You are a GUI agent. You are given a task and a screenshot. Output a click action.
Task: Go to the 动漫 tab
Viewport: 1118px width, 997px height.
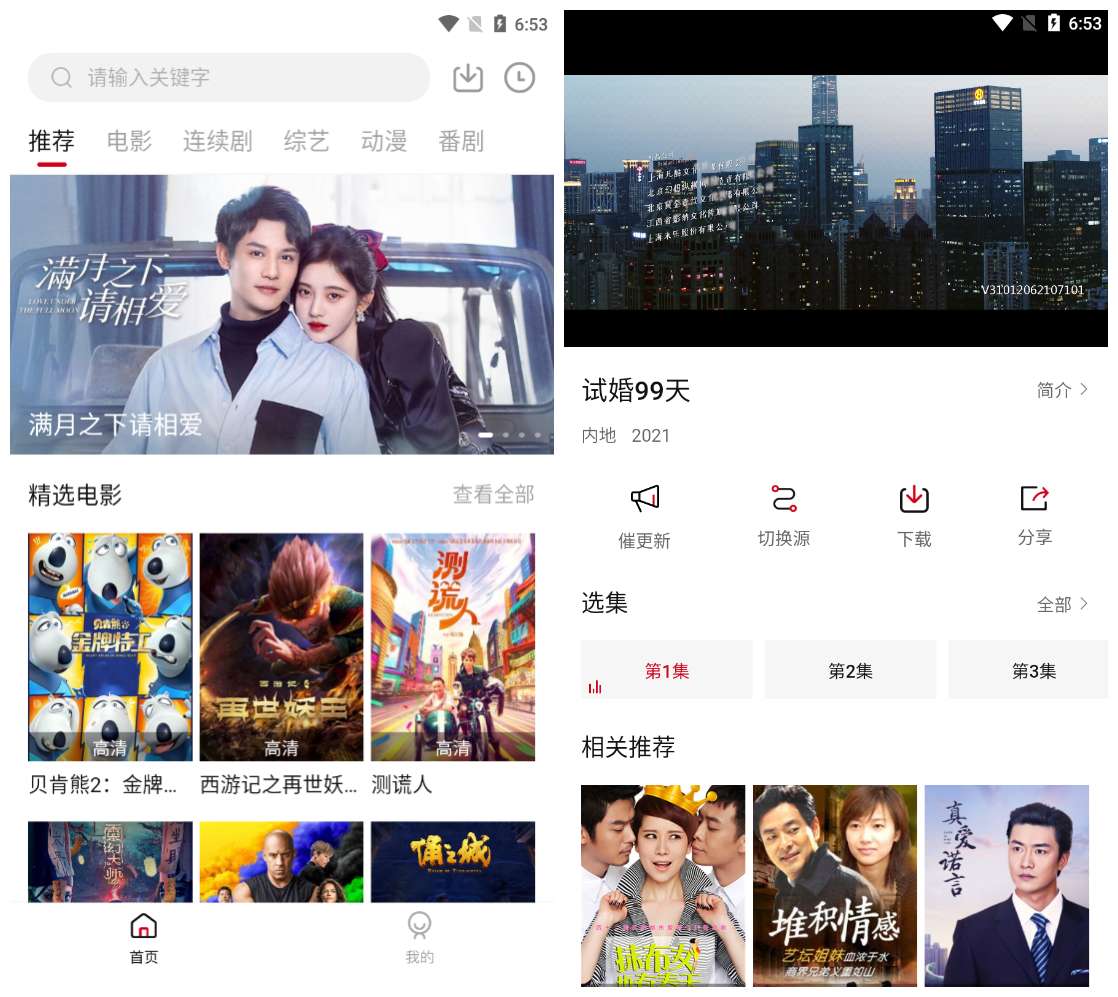pos(384,142)
